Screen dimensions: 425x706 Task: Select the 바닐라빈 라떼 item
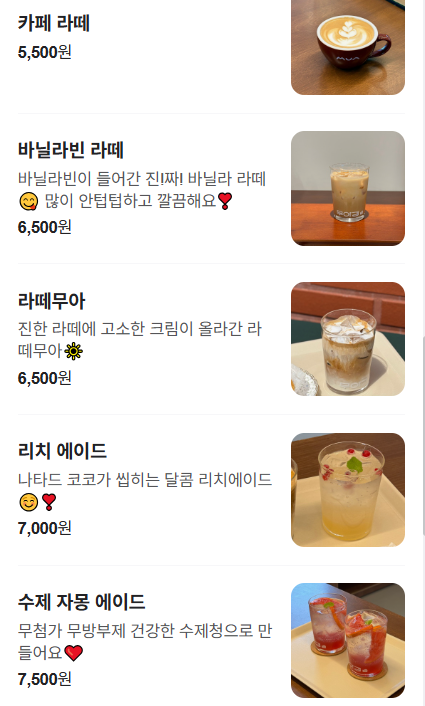point(211,188)
